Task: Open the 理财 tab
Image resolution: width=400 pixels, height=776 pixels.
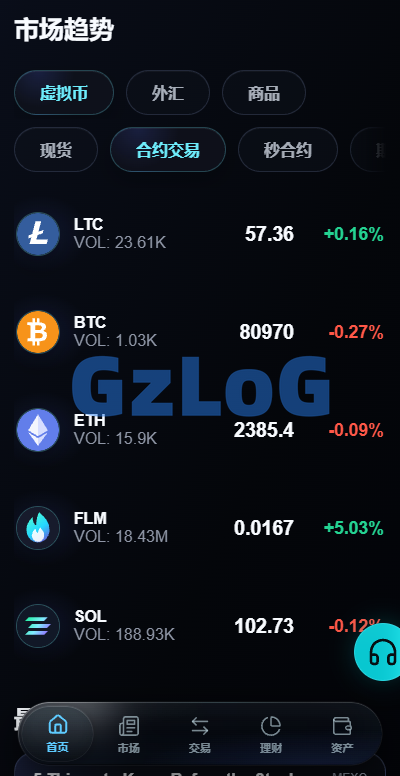Action: (271, 734)
